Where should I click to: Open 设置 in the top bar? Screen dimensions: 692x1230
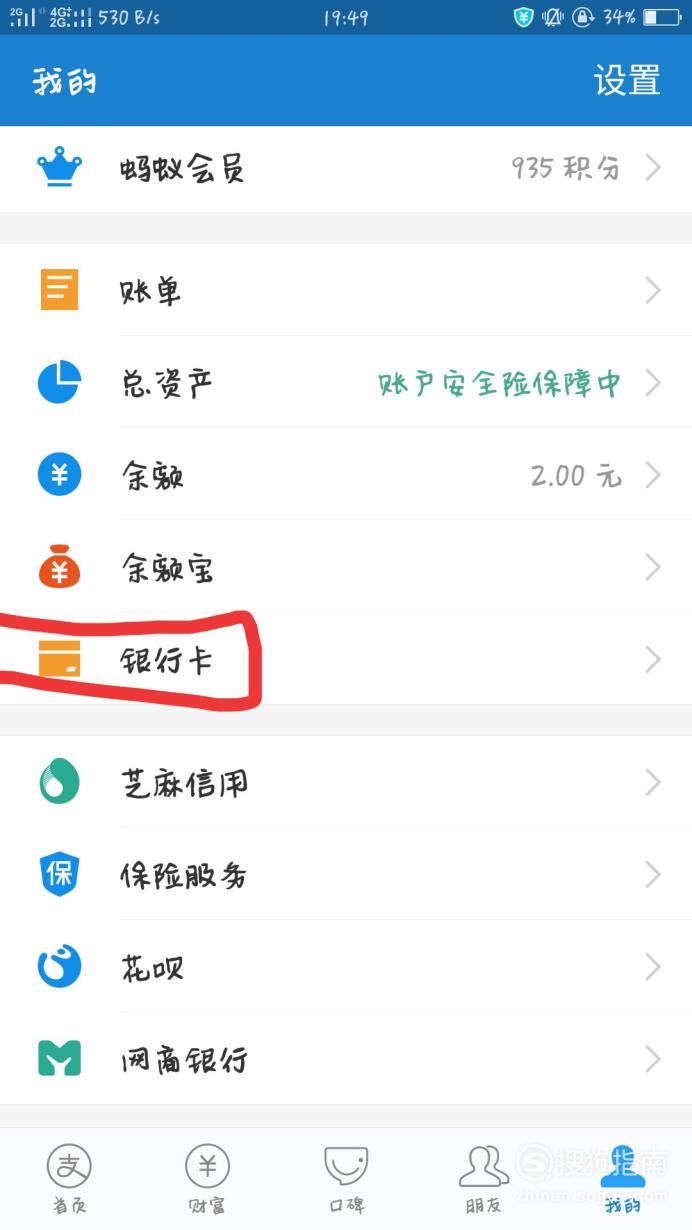pyautogui.click(x=627, y=81)
